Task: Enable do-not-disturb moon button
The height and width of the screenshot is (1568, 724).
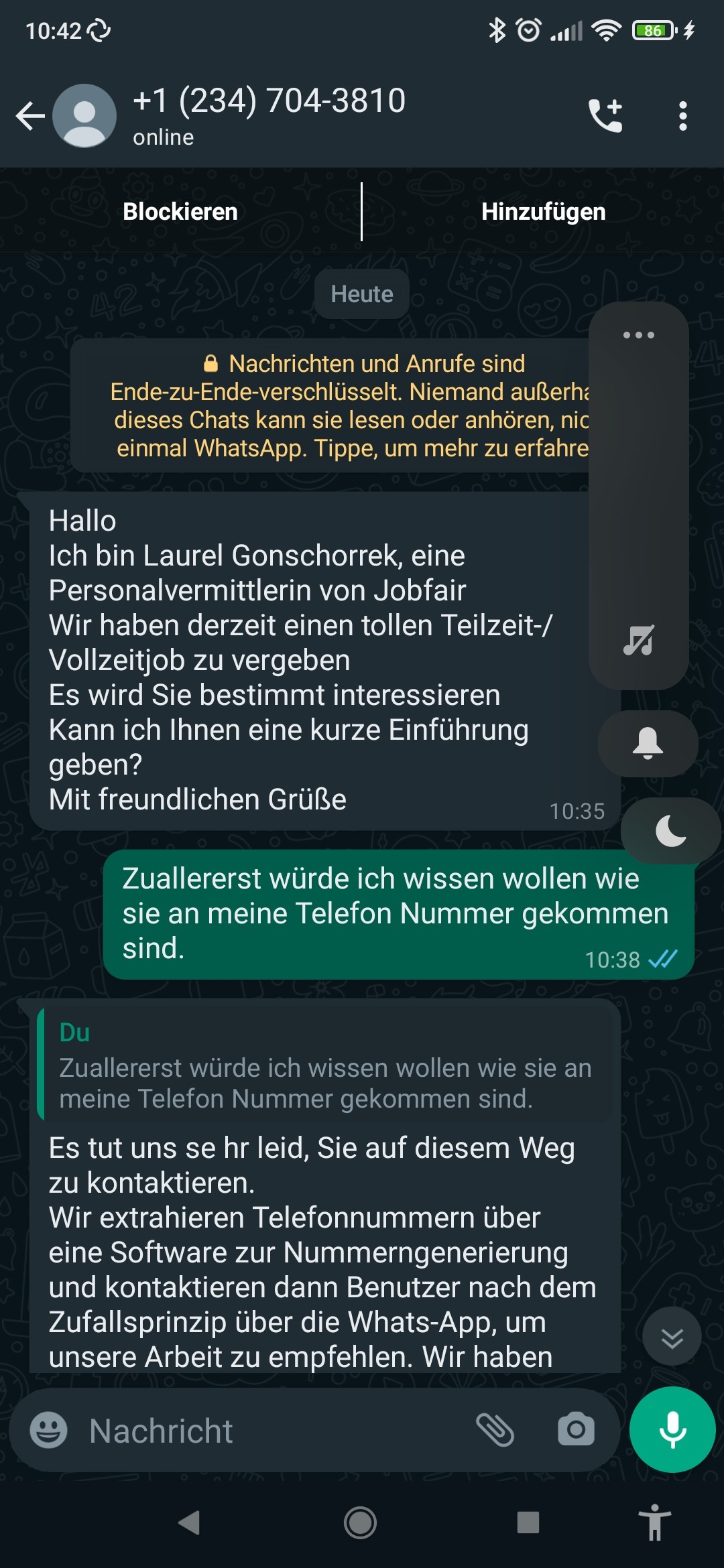Action: pos(670,831)
